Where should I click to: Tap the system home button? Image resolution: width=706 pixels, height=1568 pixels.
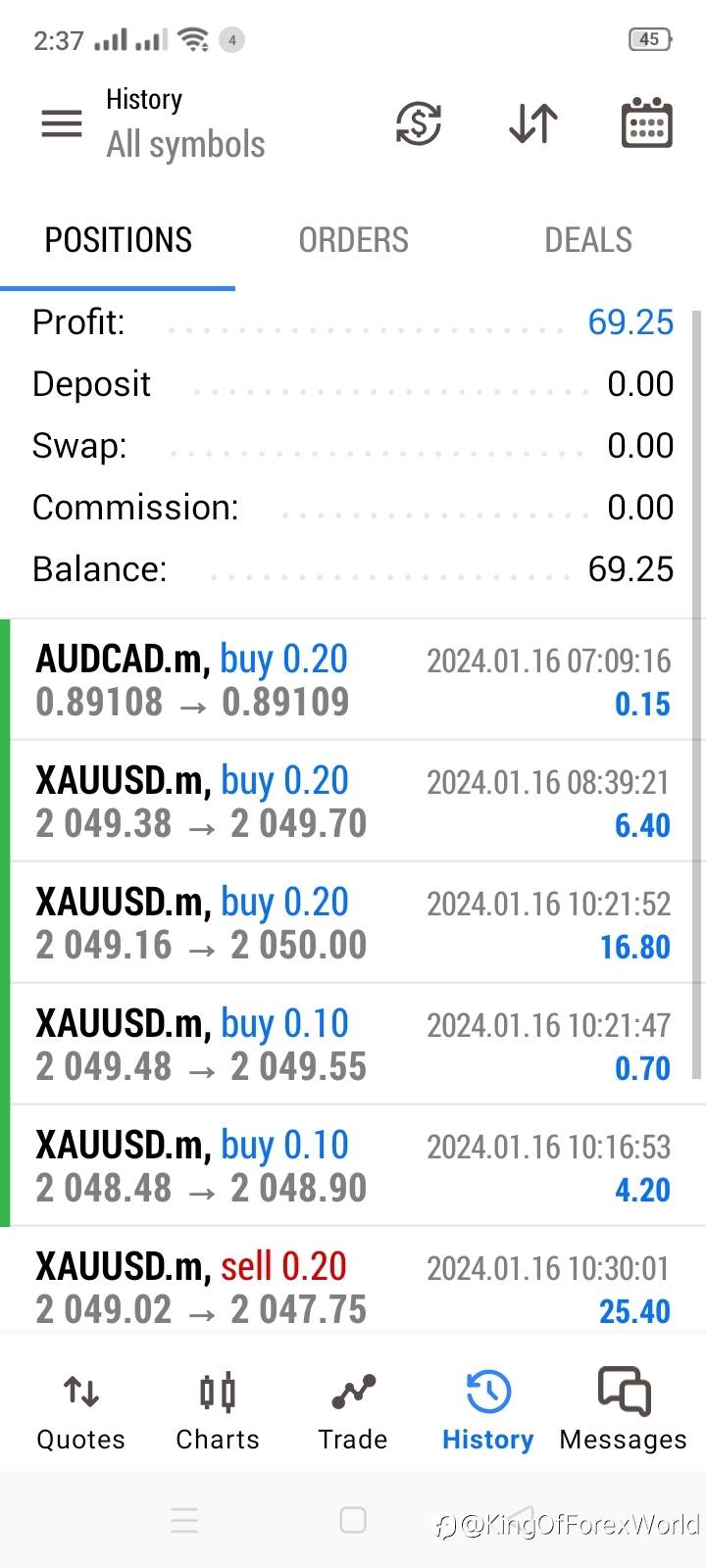click(x=353, y=1520)
